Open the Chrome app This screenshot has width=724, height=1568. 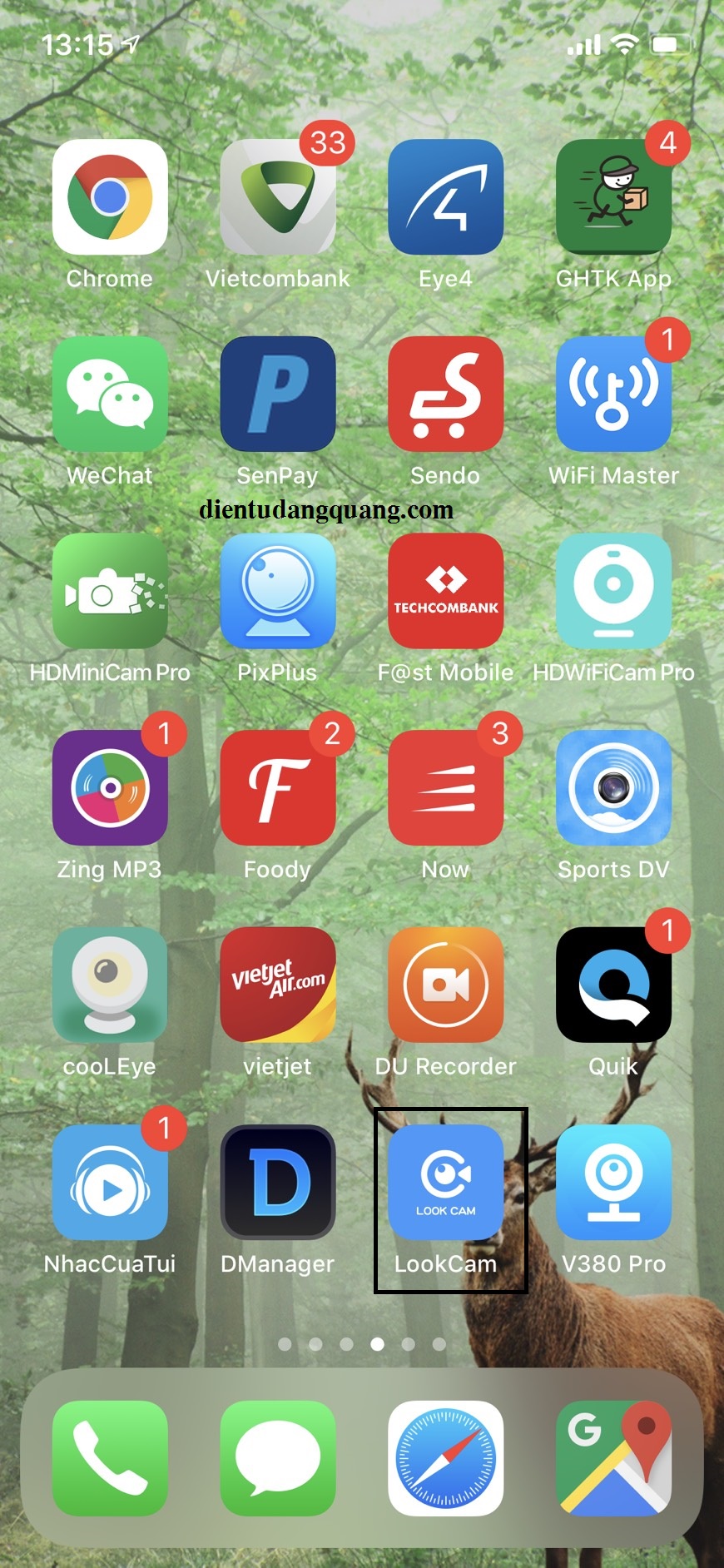[110, 197]
